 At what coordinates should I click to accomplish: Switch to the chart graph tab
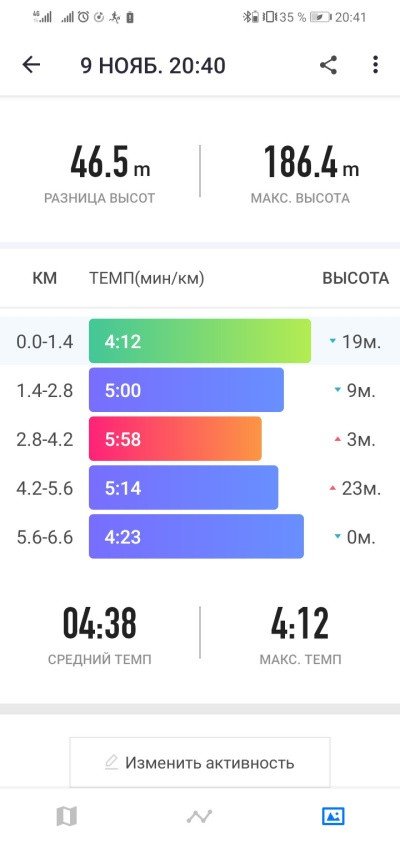point(200,817)
